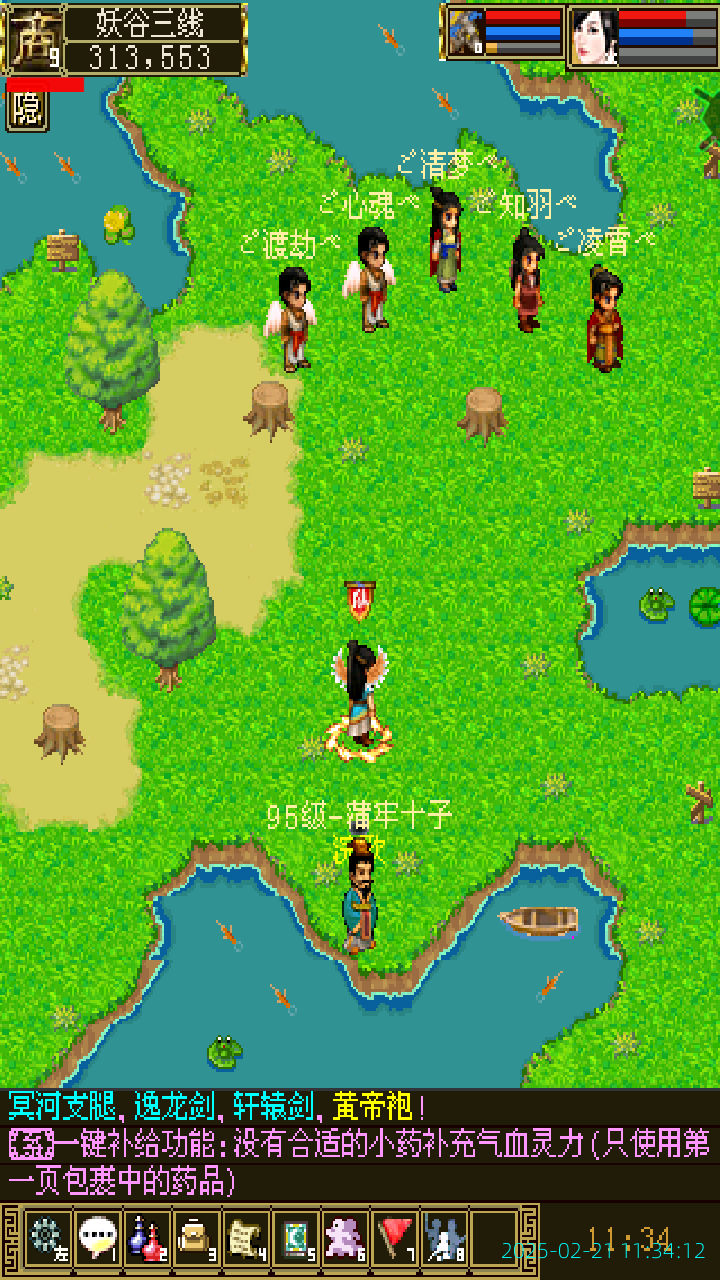Viewport: 720px width, 1280px height.
Task: Open the scroll quest shortcut
Action: 246,1239
